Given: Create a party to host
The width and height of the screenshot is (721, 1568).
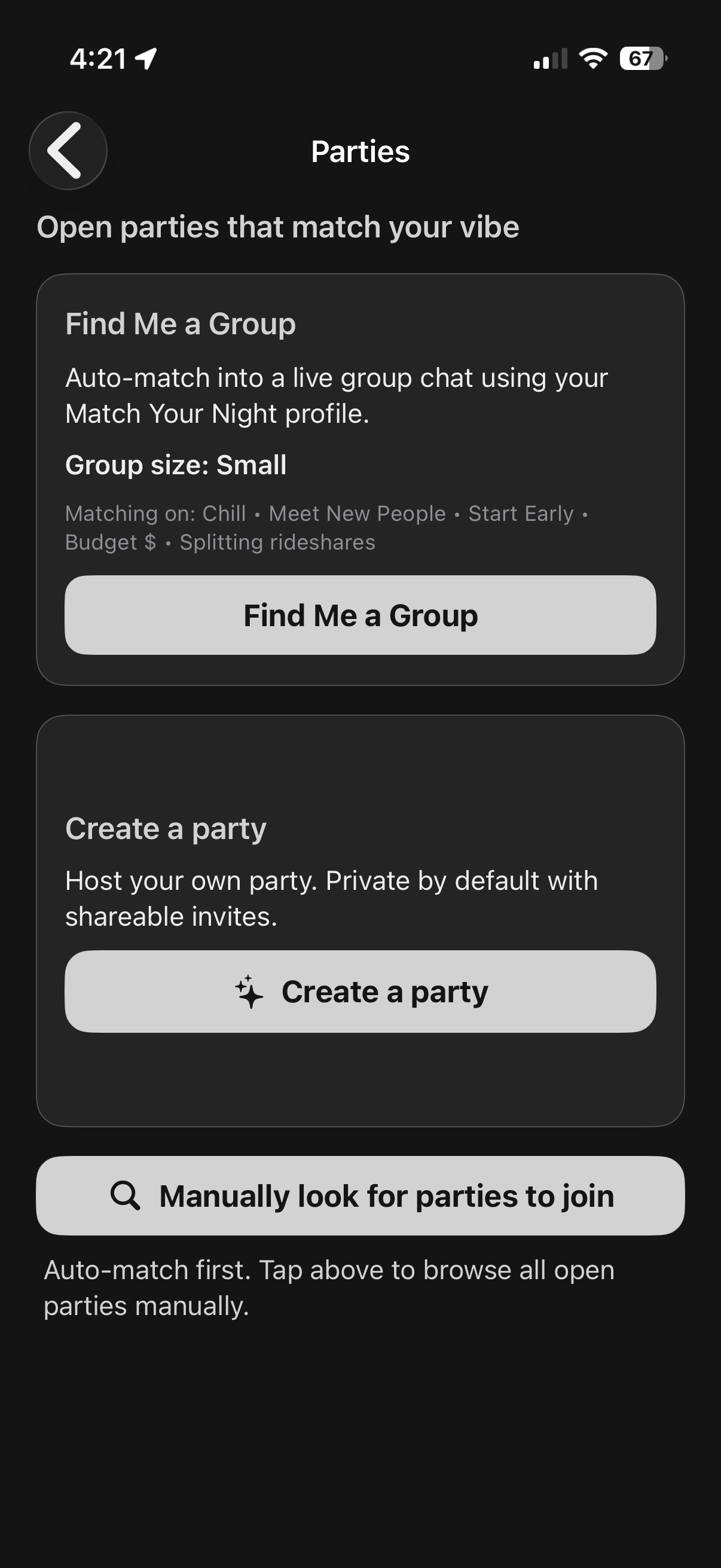Looking at the screenshot, I should click(360, 991).
